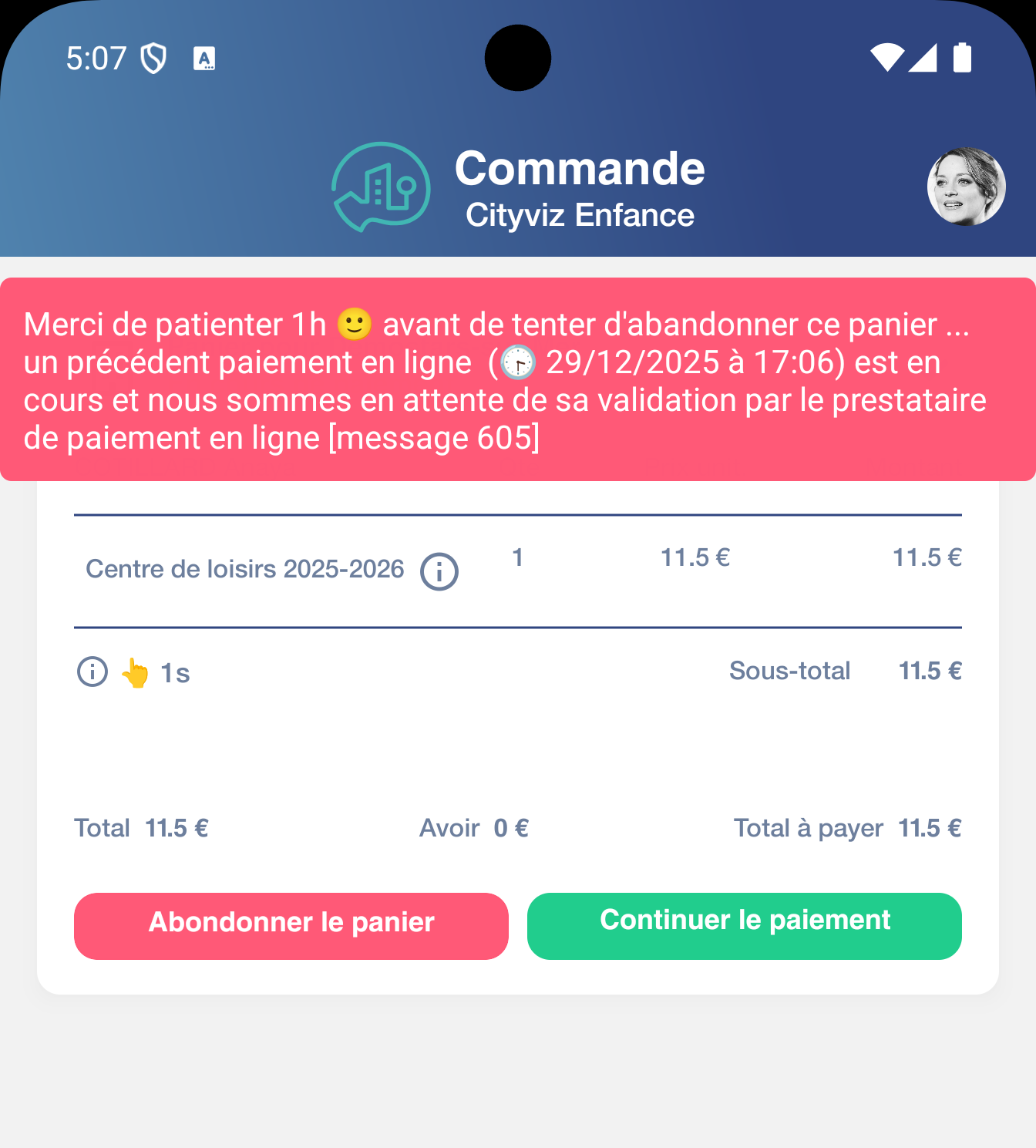Dismiss the red message 605 banner
Image resolution: width=1036 pixels, height=1148 pixels.
coord(518,379)
